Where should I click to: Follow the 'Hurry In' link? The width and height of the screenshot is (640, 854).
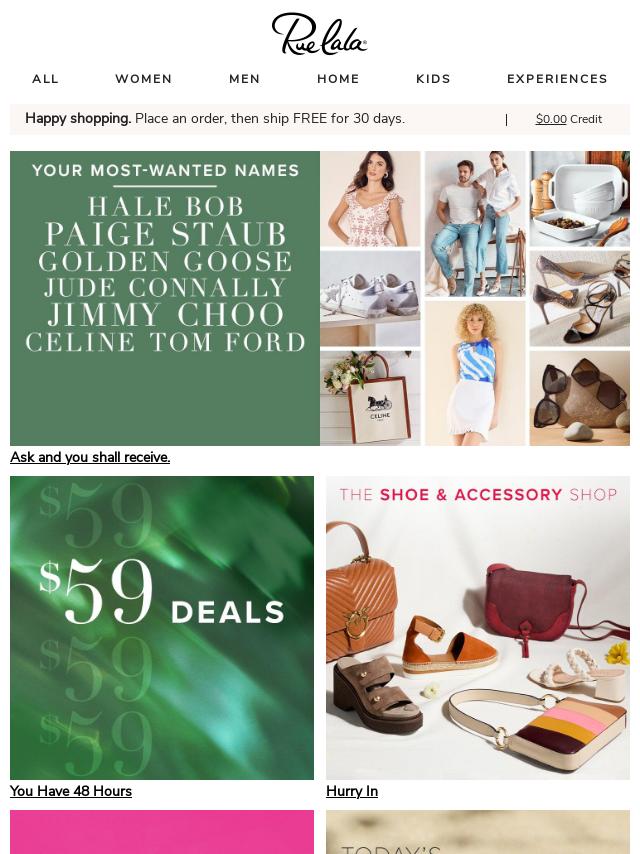pos(352,791)
